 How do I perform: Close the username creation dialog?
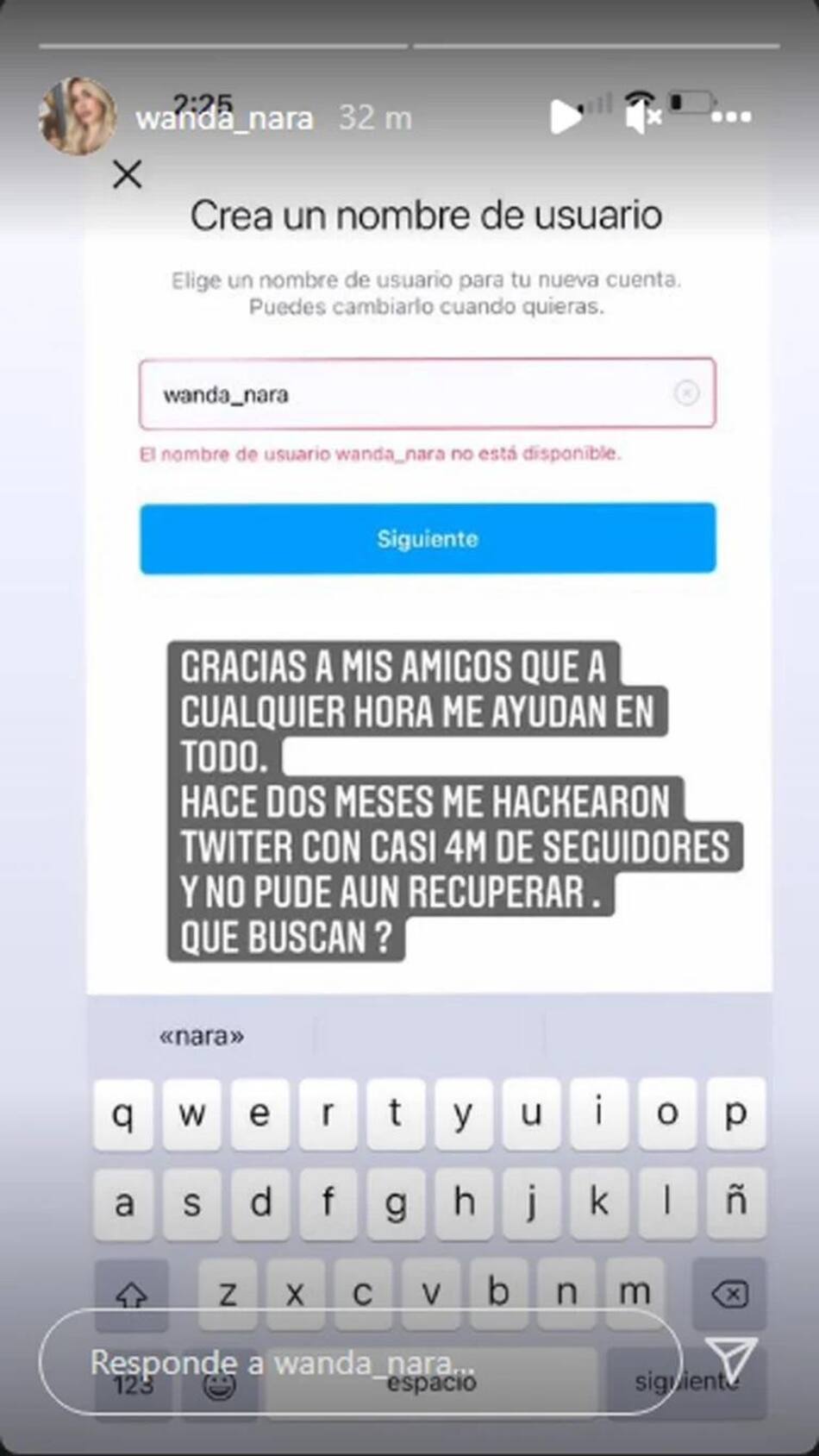pos(128,174)
